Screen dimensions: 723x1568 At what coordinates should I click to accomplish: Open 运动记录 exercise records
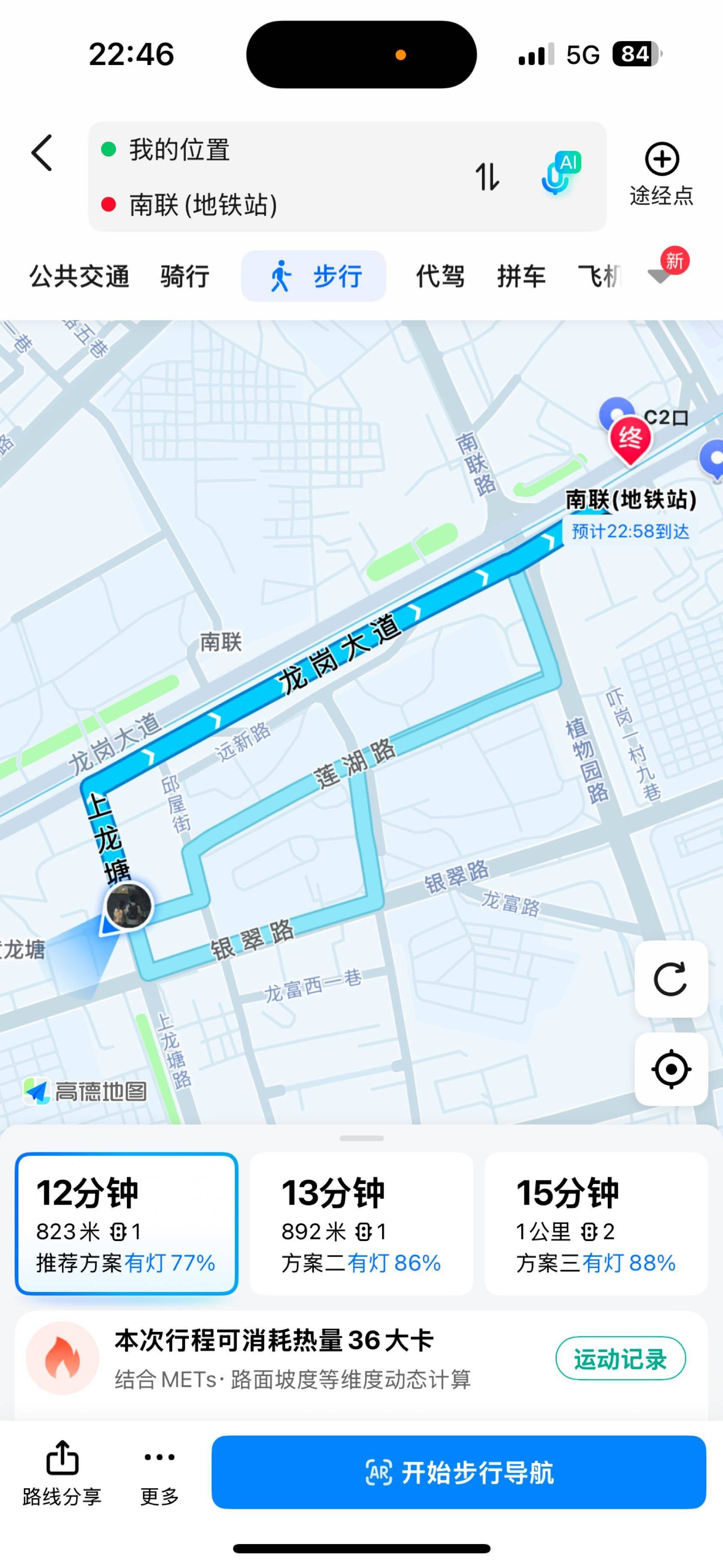[x=620, y=1358]
